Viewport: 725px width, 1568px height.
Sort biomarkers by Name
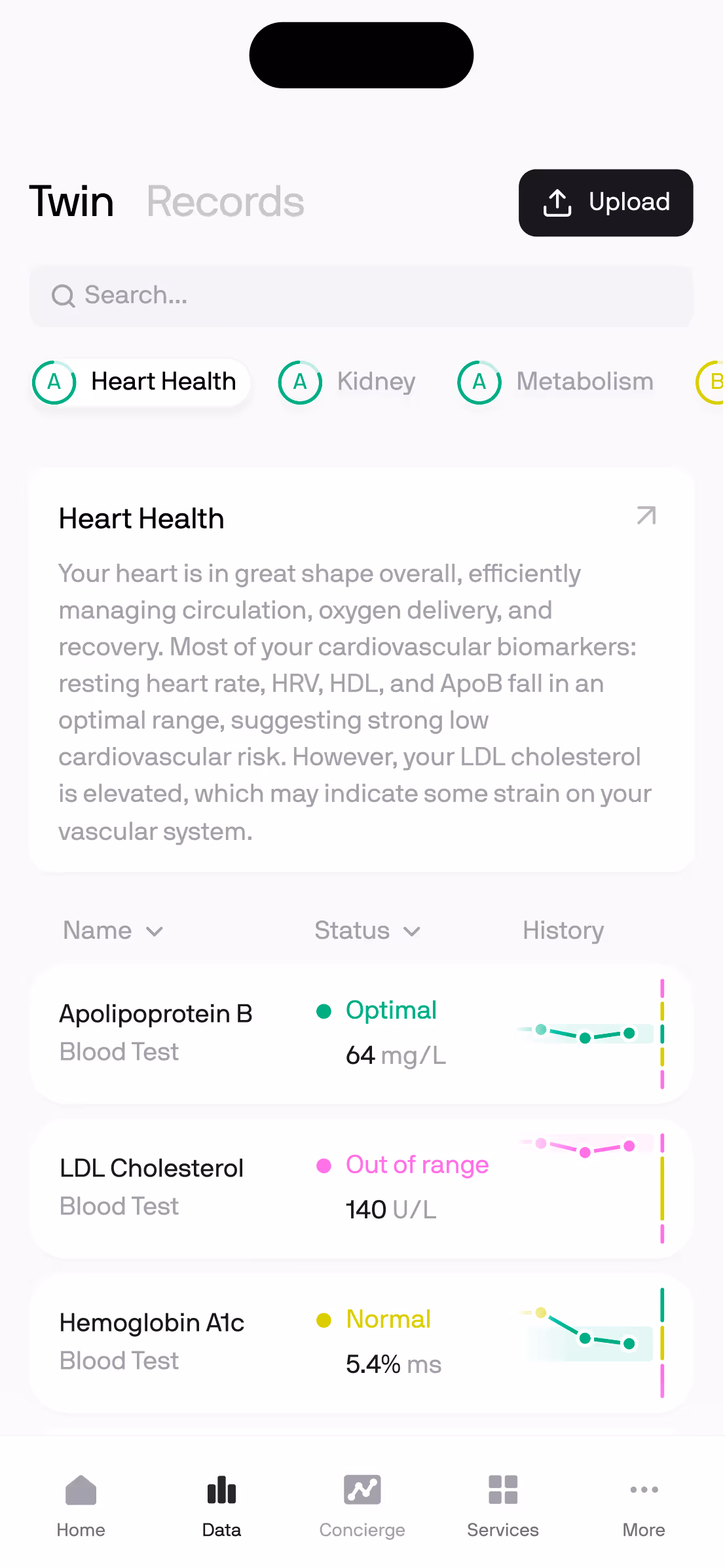pos(113,930)
